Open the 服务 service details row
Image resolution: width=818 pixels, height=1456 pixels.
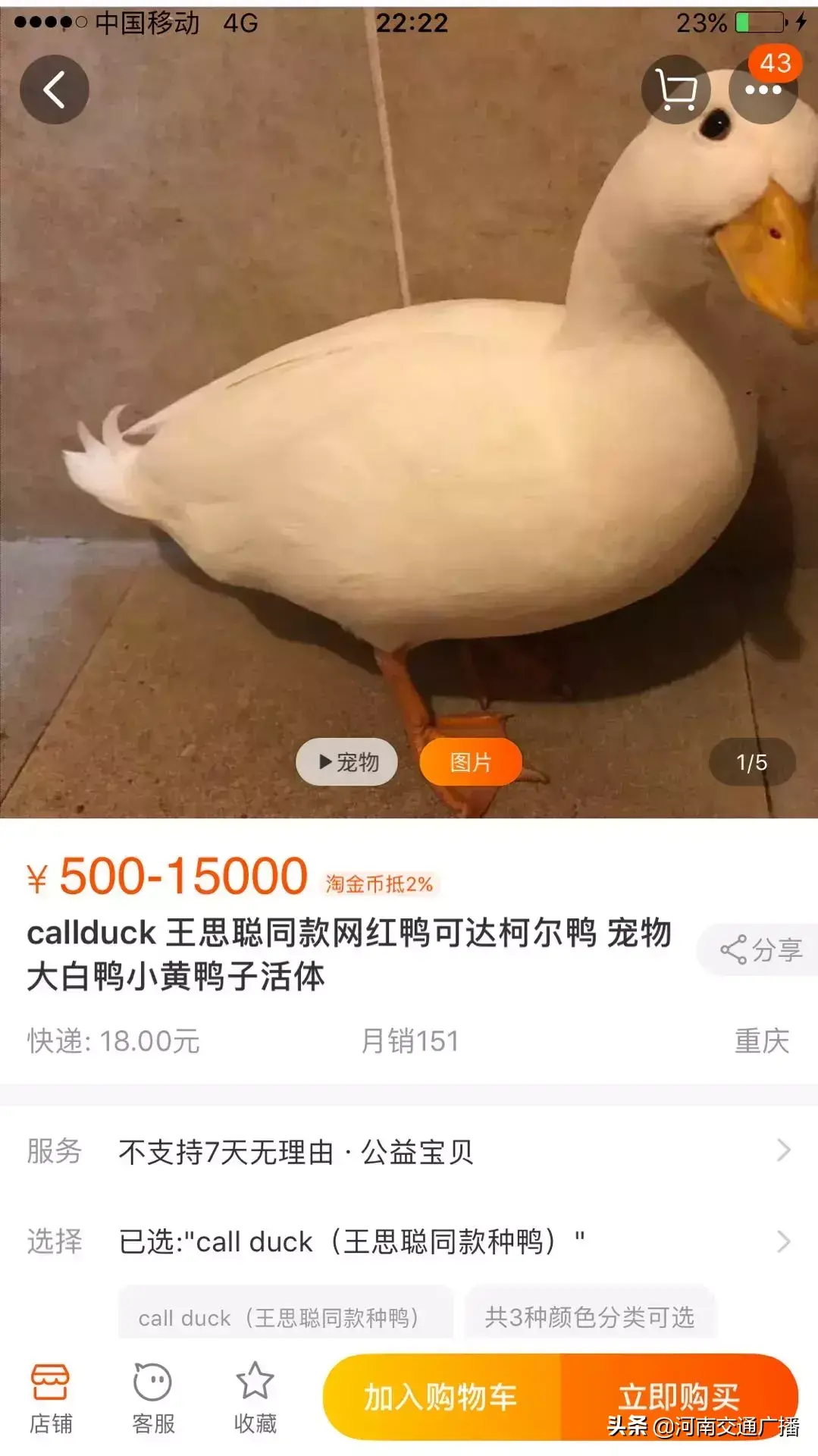[x=409, y=1151]
